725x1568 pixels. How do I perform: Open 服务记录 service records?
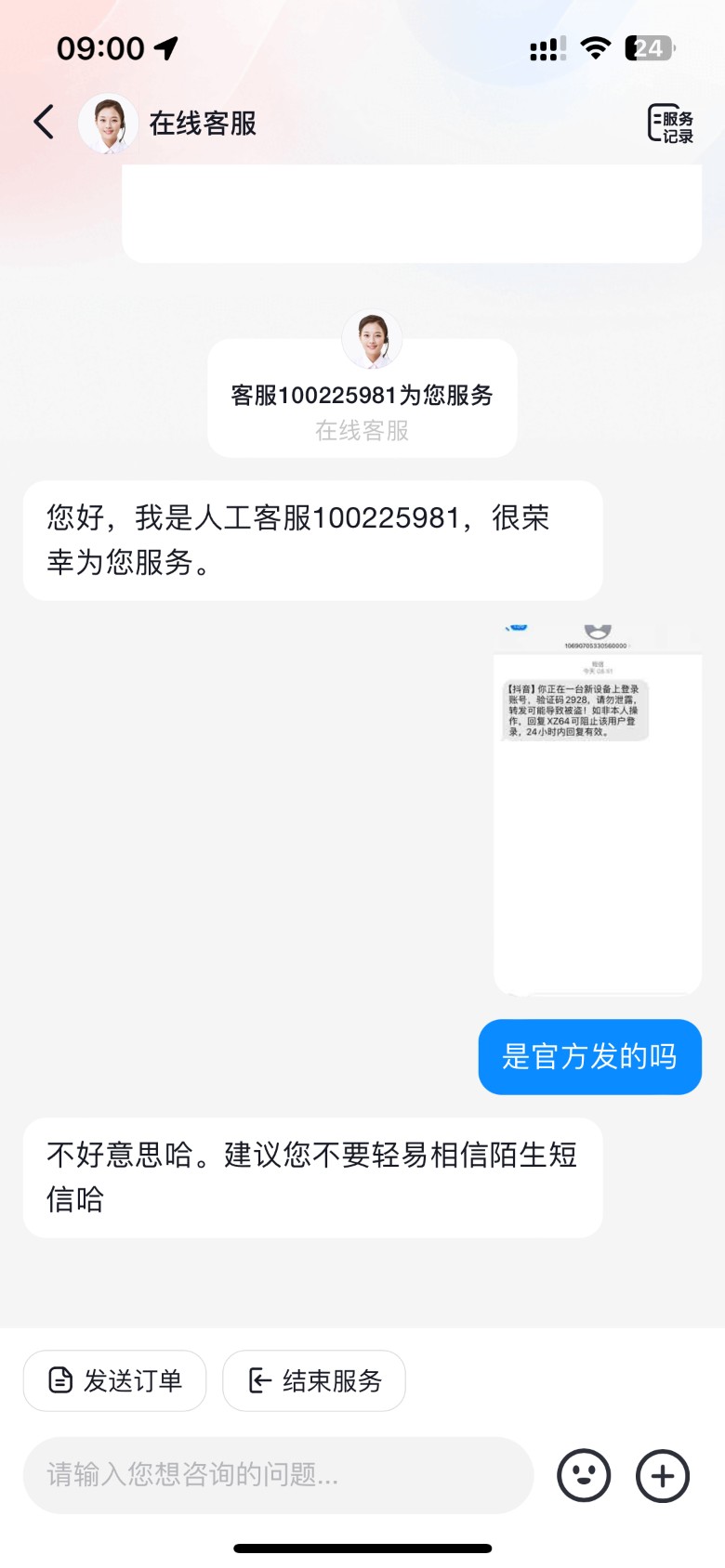point(670,124)
